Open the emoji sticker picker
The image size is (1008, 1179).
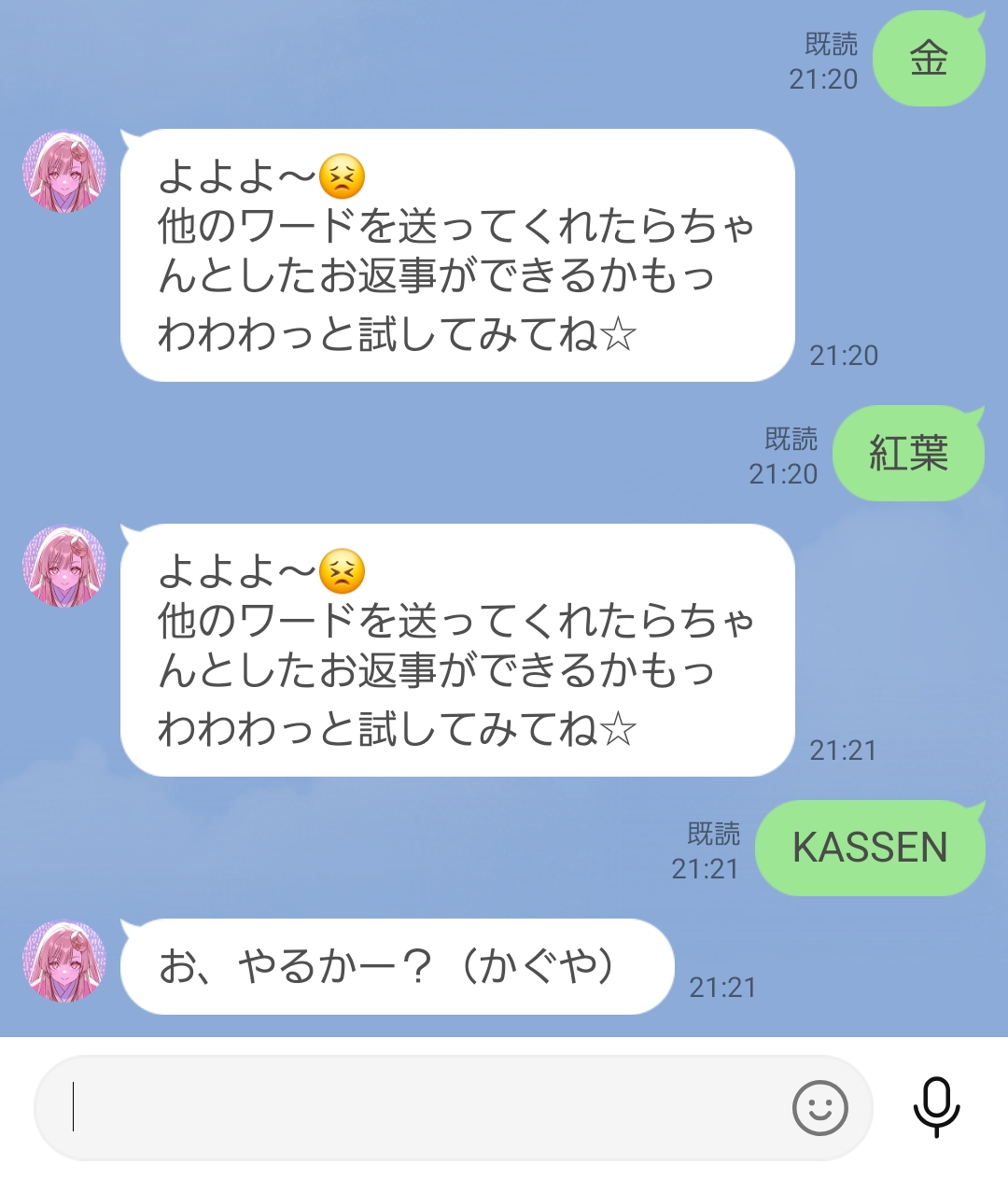819,1108
